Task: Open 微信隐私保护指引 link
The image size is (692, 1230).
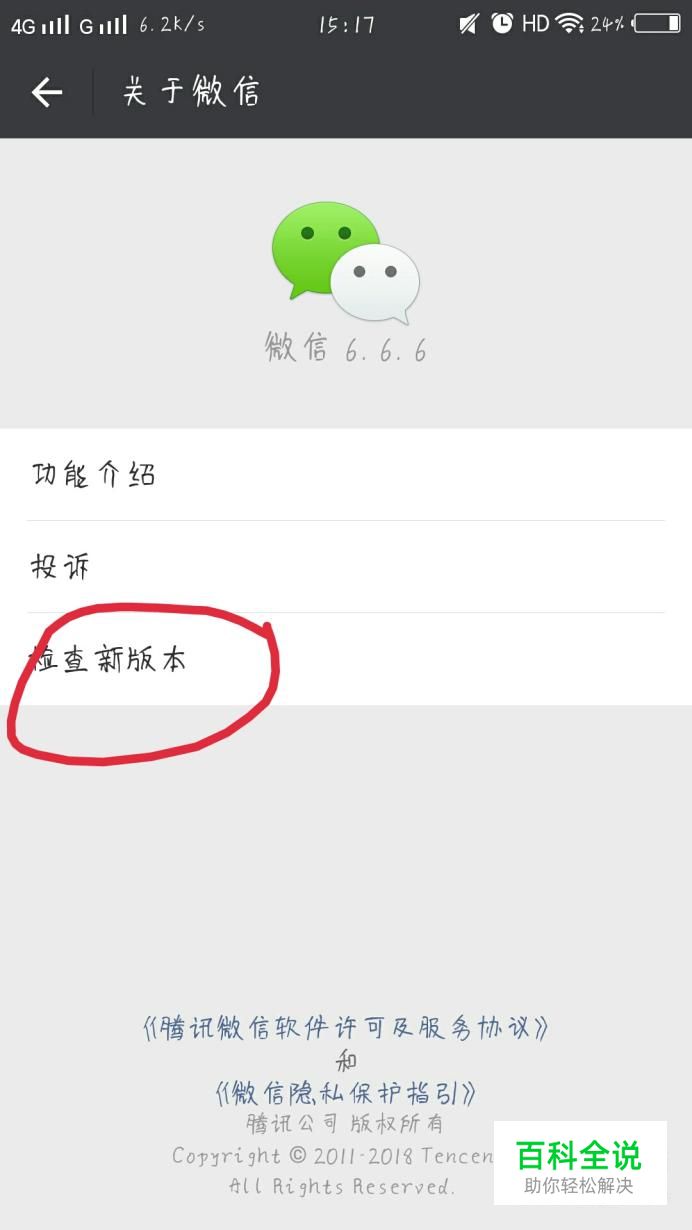Action: [x=346, y=1092]
